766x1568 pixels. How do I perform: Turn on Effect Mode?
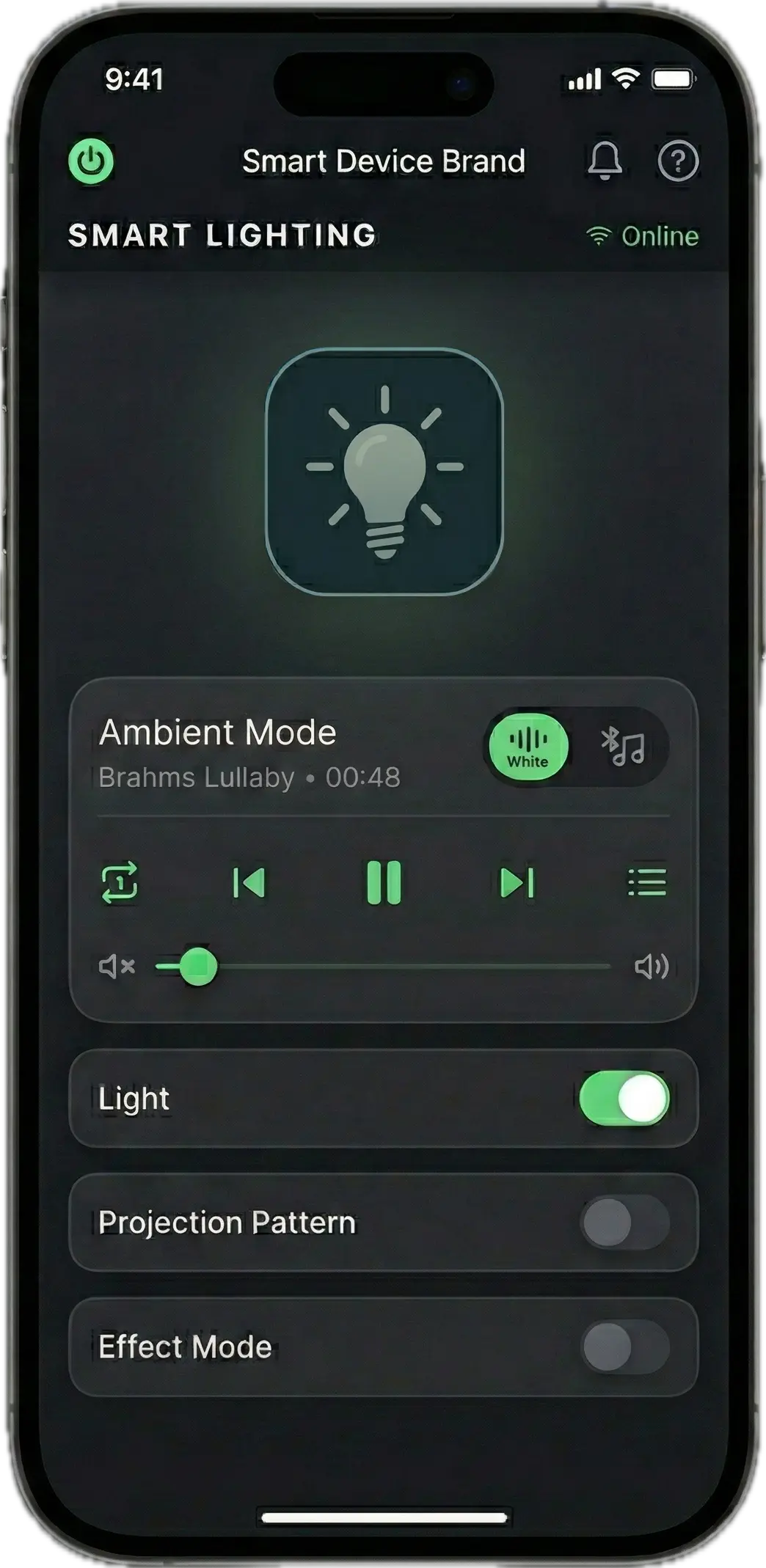point(624,1347)
